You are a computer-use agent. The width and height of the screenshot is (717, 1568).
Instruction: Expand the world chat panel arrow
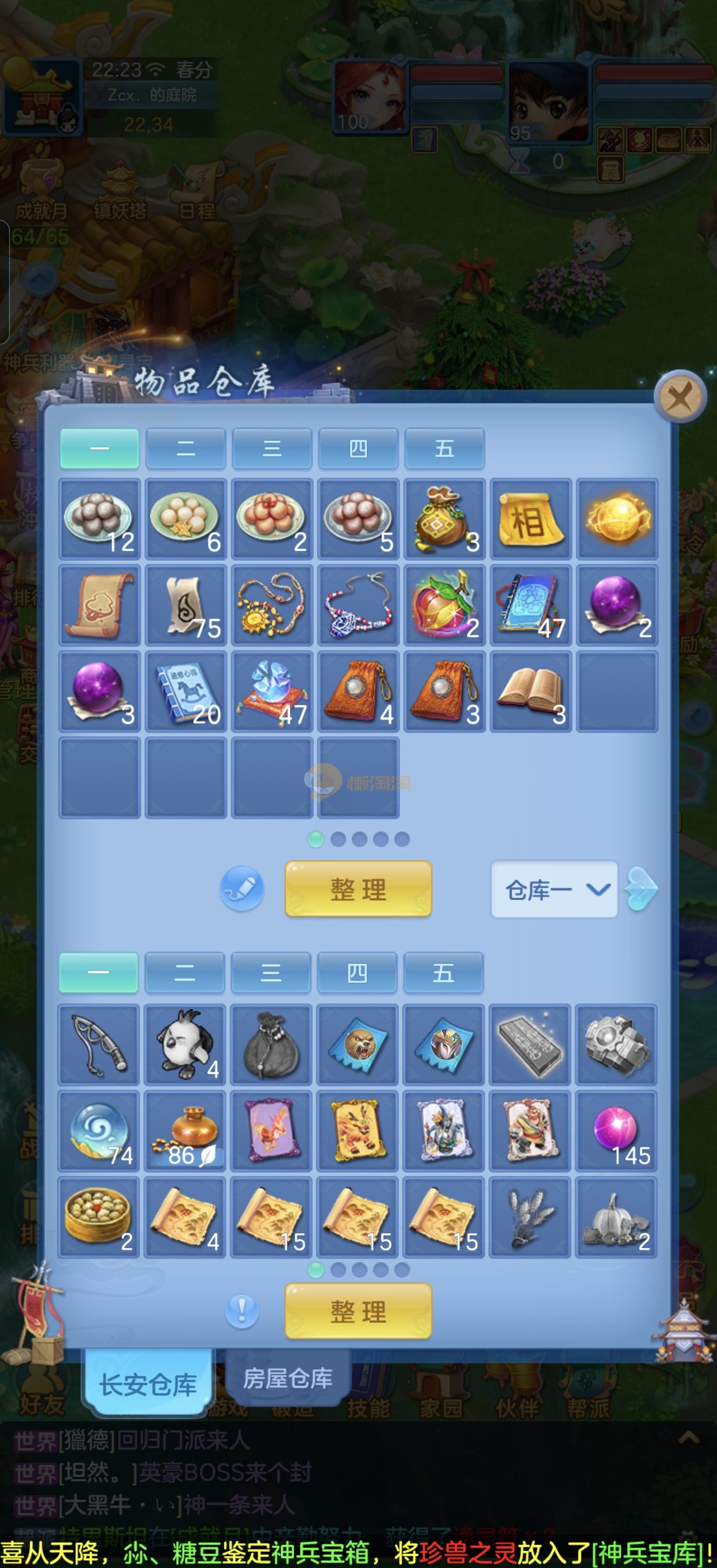[x=688, y=1438]
